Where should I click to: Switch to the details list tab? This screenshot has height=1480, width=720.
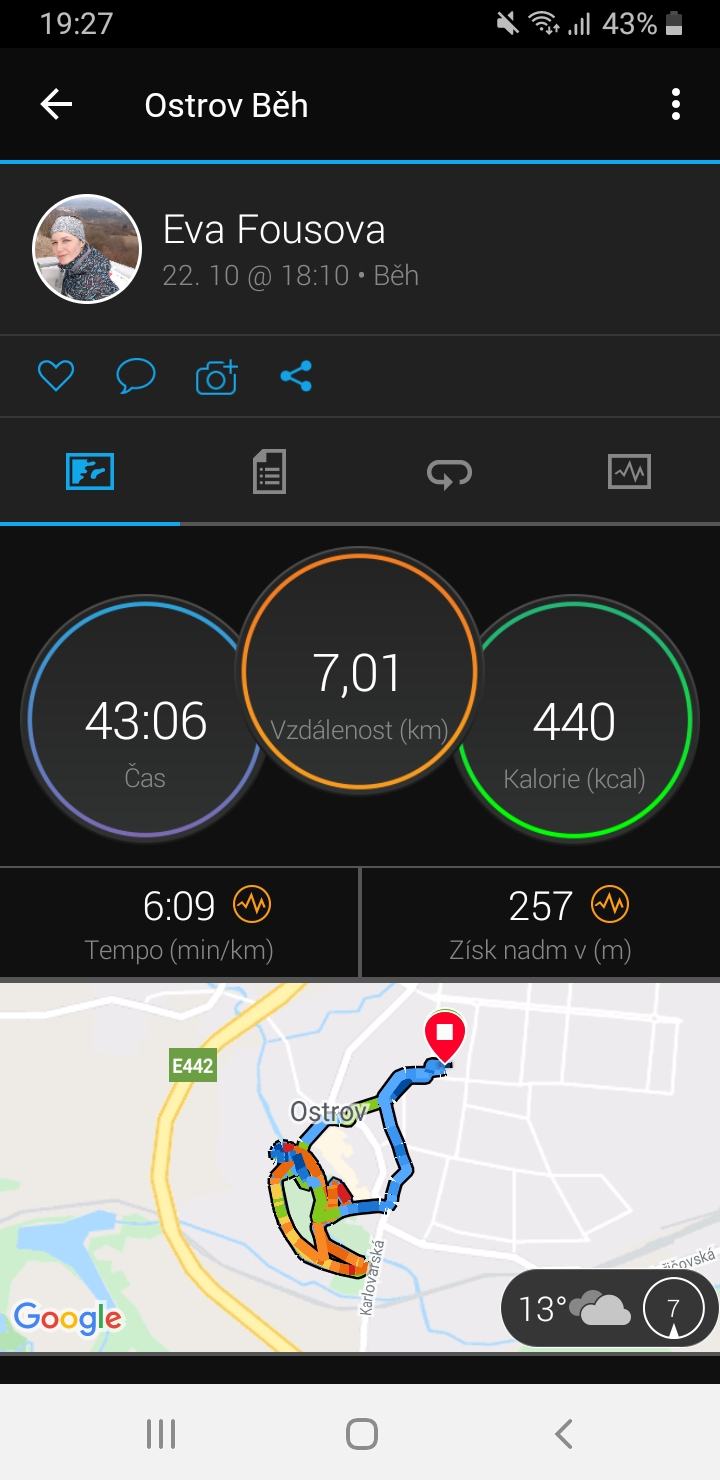coord(269,471)
